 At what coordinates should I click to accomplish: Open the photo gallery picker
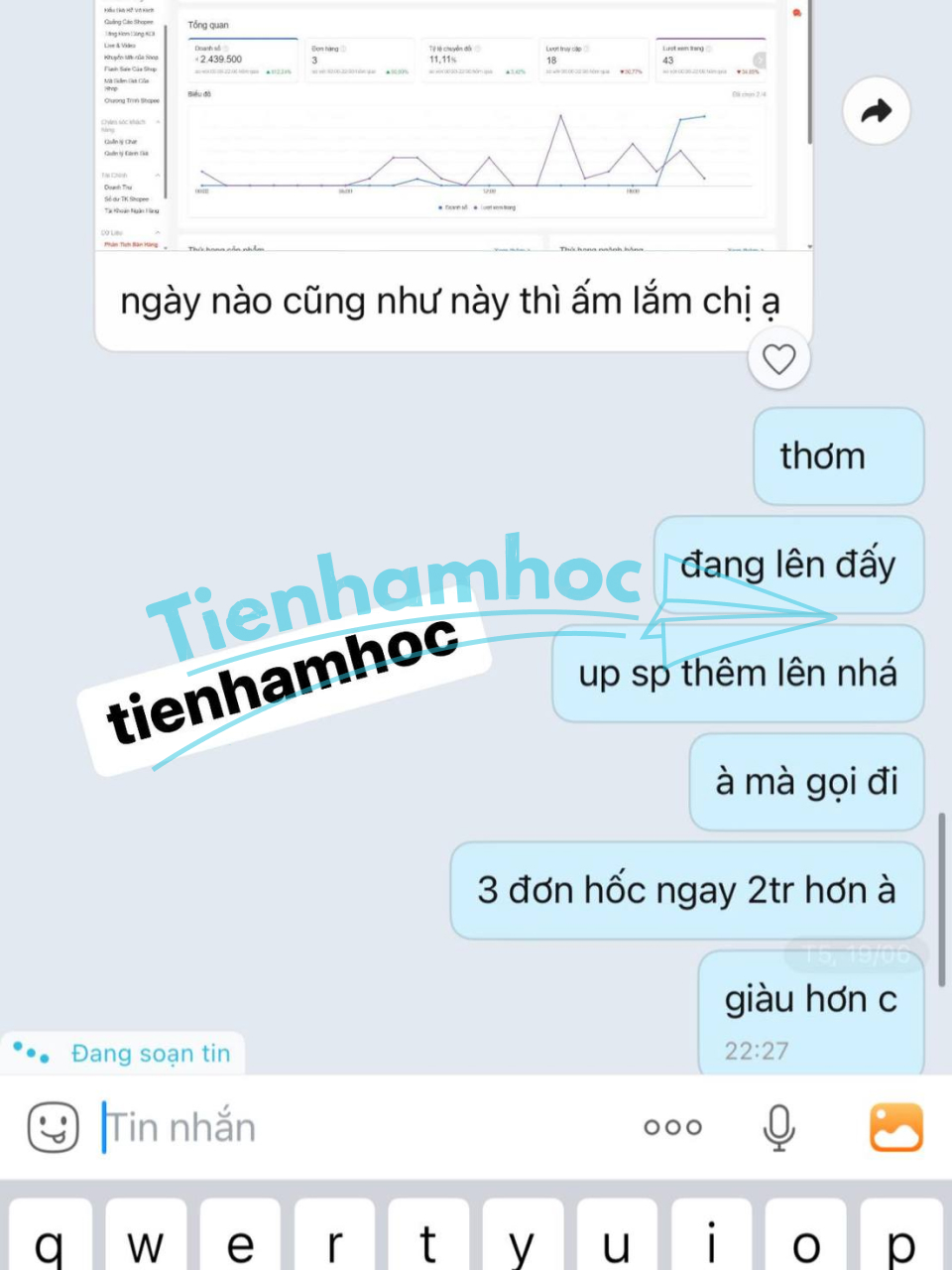895,1127
